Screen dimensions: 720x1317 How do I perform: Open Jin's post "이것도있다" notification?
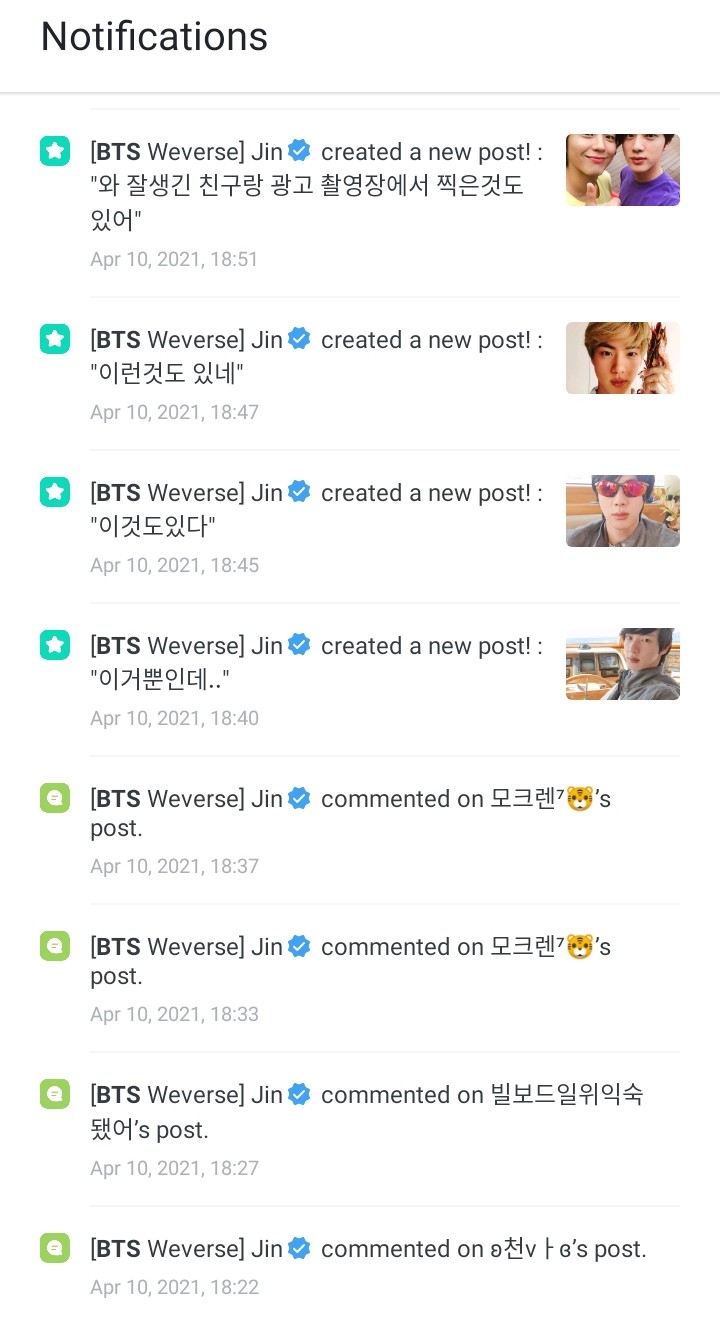point(316,510)
